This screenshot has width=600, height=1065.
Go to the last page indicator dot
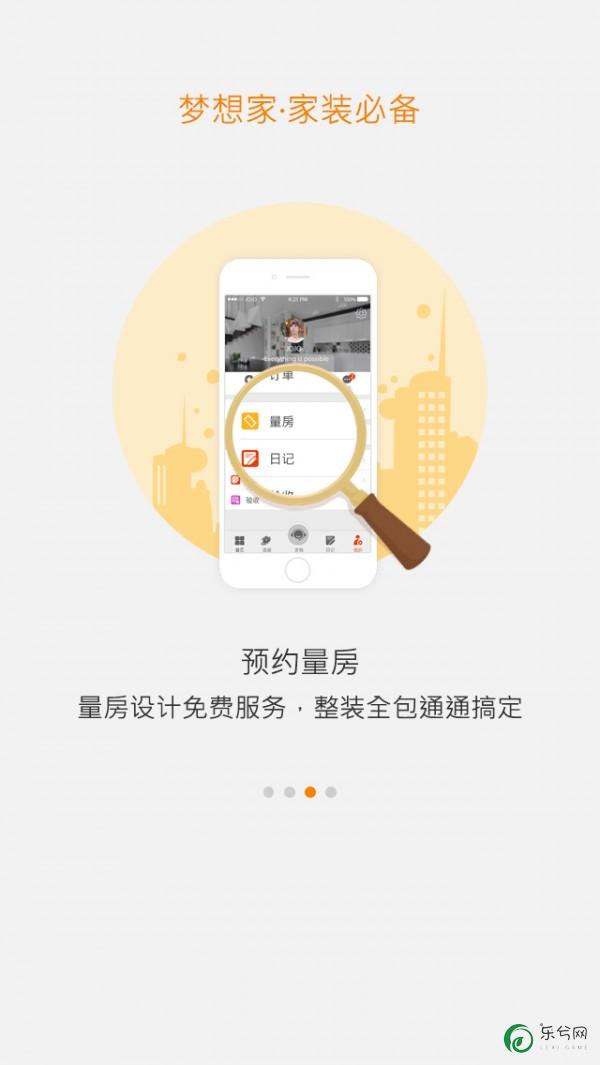coord(331,792)
